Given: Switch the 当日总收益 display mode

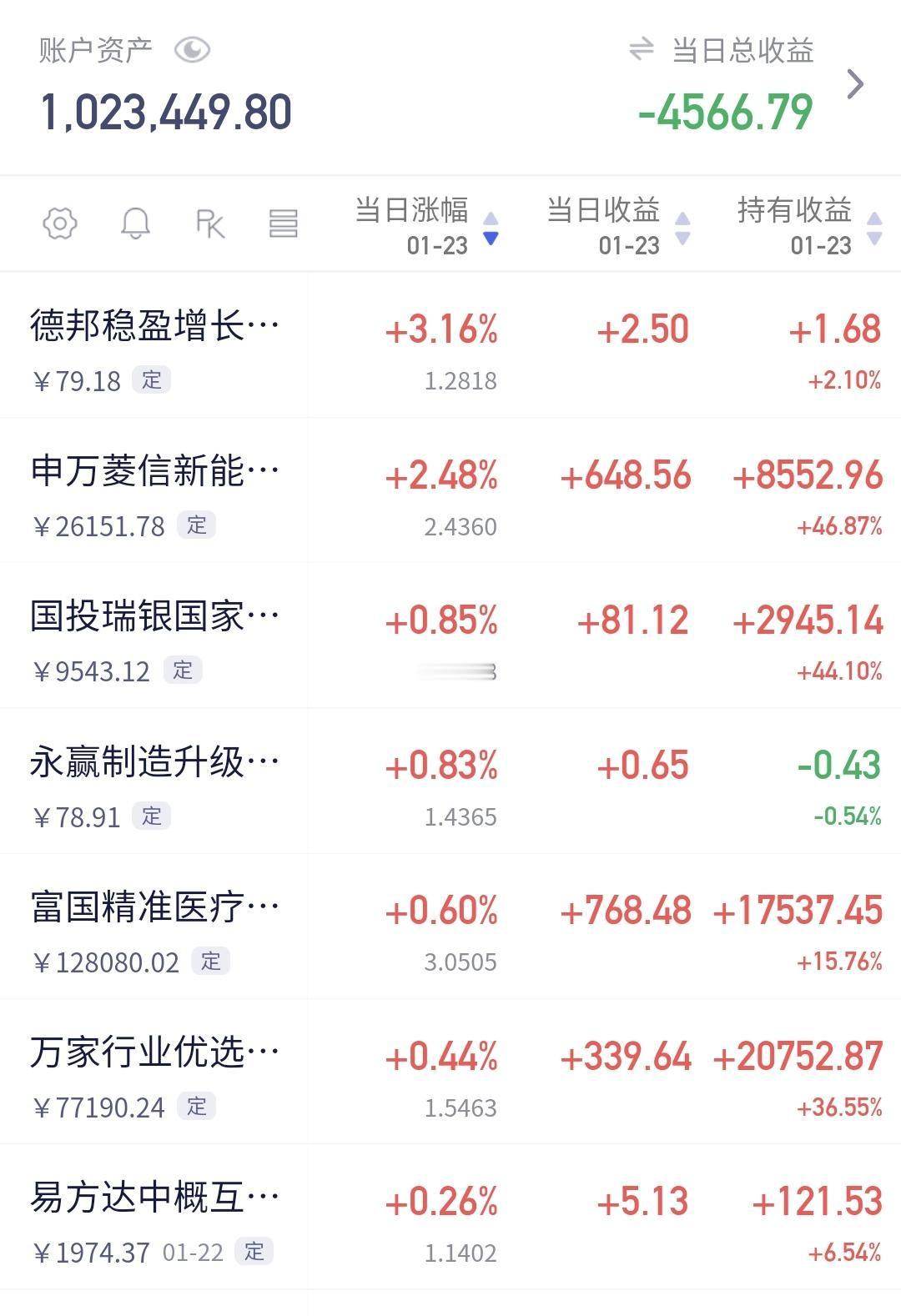Looking at the screenshot, I should tap(641, 50).
